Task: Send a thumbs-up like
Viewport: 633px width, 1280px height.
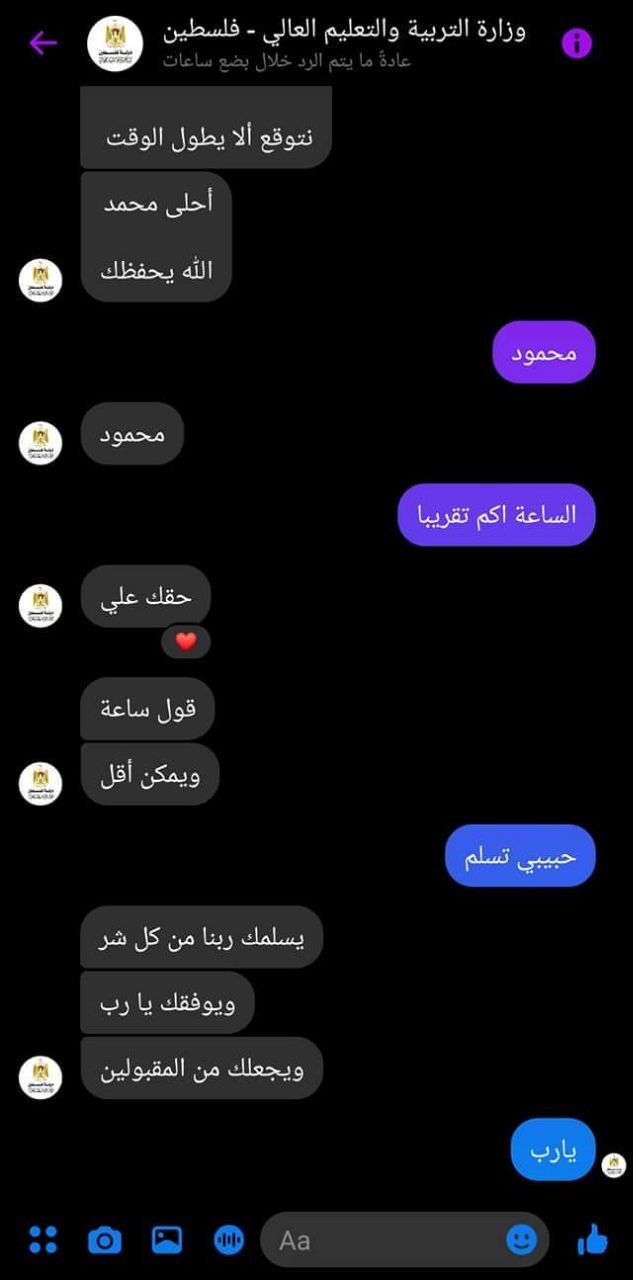Action: [x=593, y=1240]
